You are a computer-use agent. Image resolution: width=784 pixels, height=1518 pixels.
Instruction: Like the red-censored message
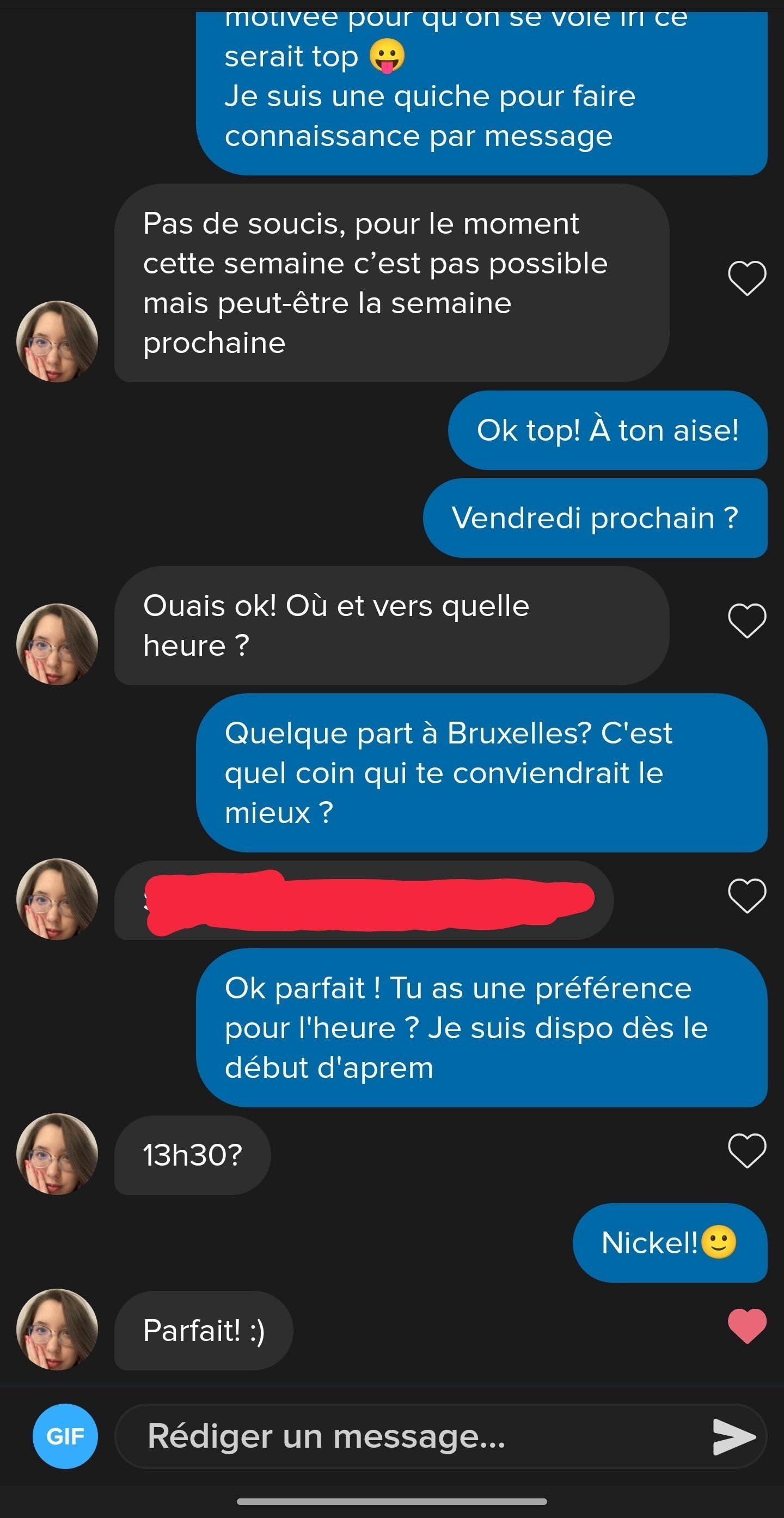[746, 896]
